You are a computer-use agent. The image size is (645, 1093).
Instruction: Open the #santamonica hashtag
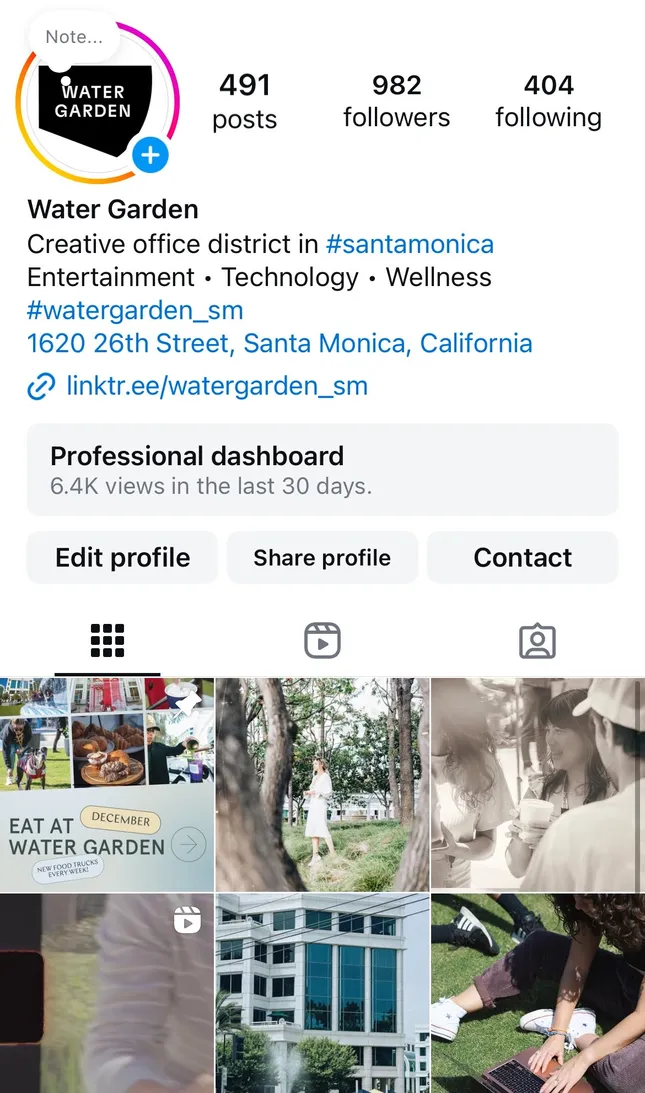click(410, 244)
